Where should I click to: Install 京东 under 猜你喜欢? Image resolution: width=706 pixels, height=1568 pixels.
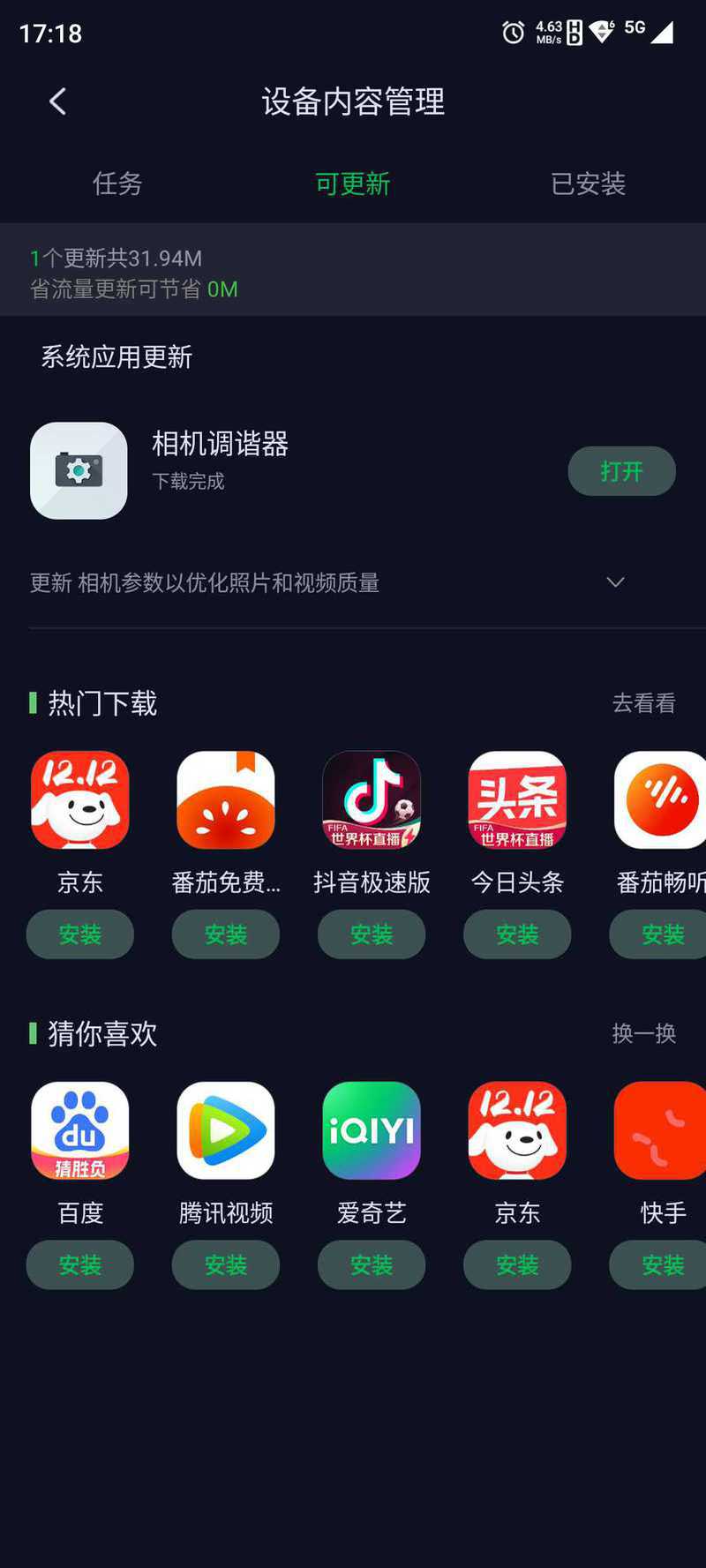pos(517,1265)
